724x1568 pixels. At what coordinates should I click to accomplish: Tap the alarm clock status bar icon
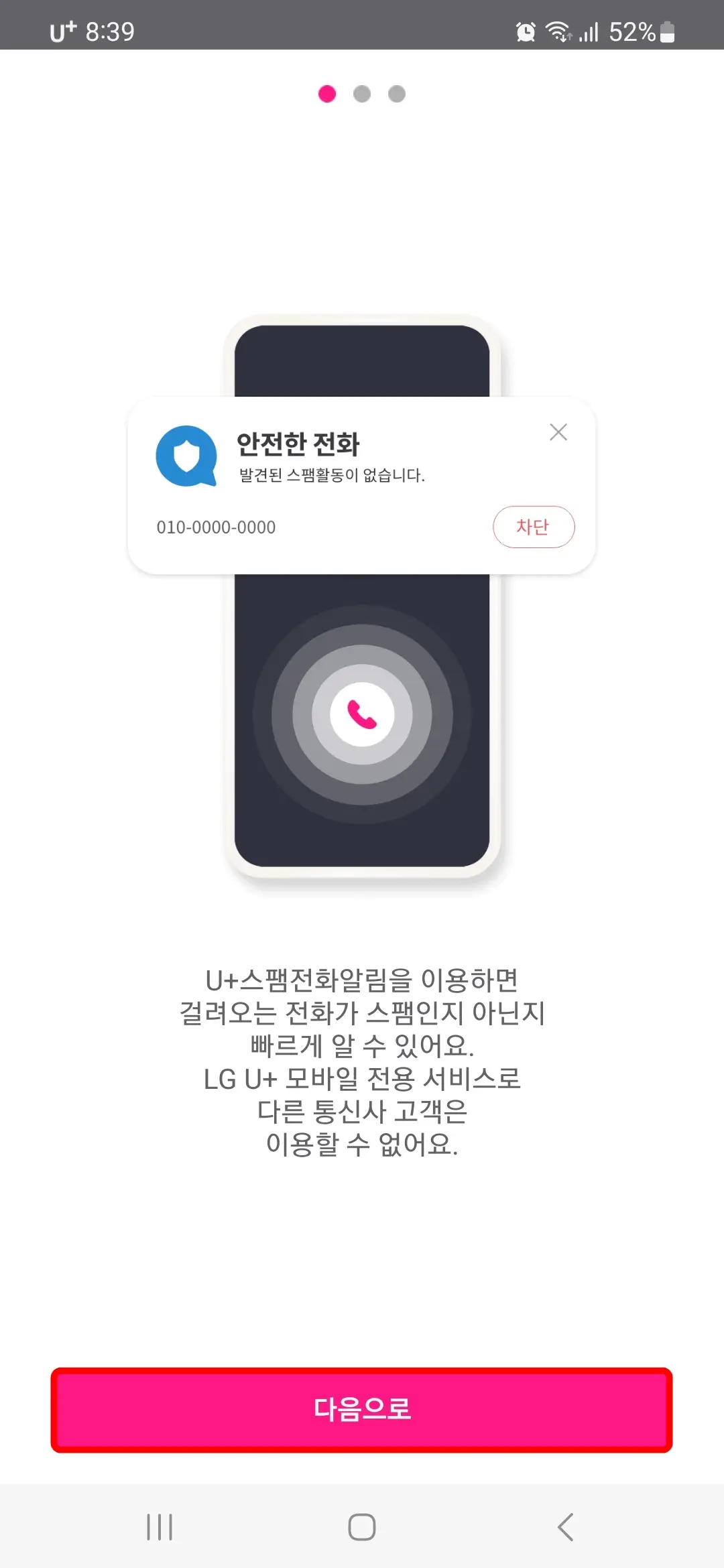[x=526, y=29]
